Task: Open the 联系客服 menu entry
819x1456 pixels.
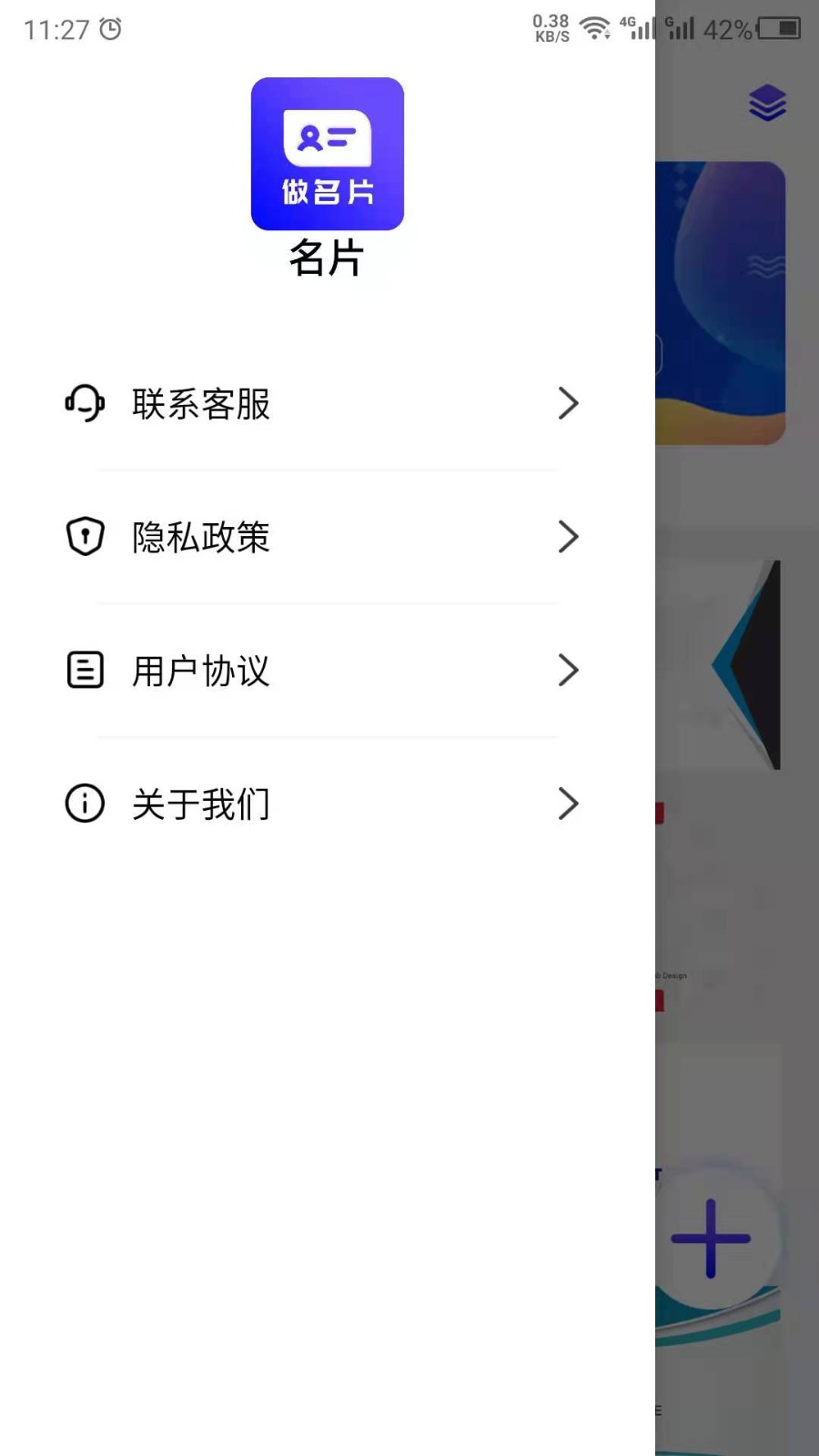Action: 202,403
